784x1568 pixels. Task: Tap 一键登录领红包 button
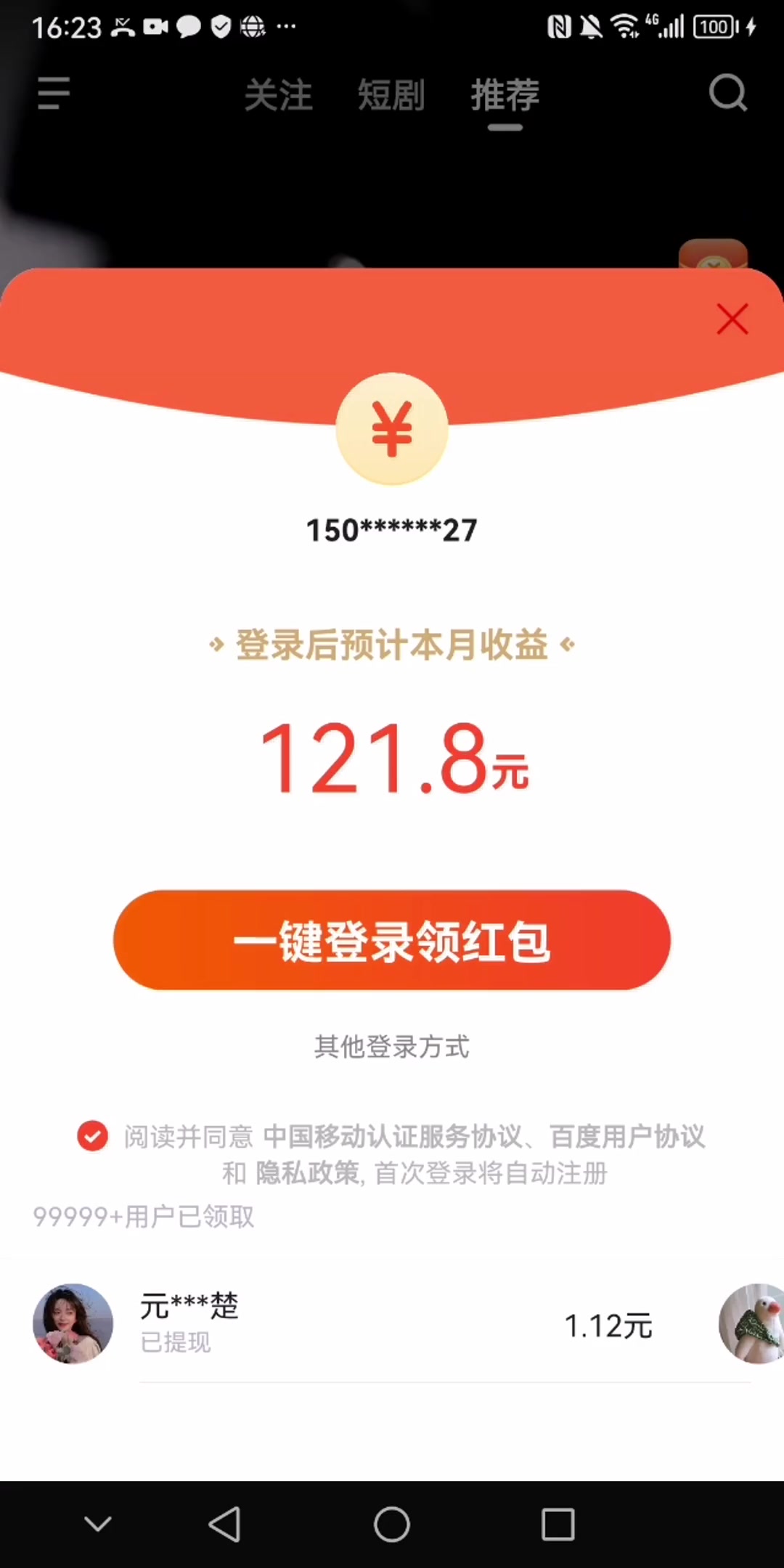point(392,940)
